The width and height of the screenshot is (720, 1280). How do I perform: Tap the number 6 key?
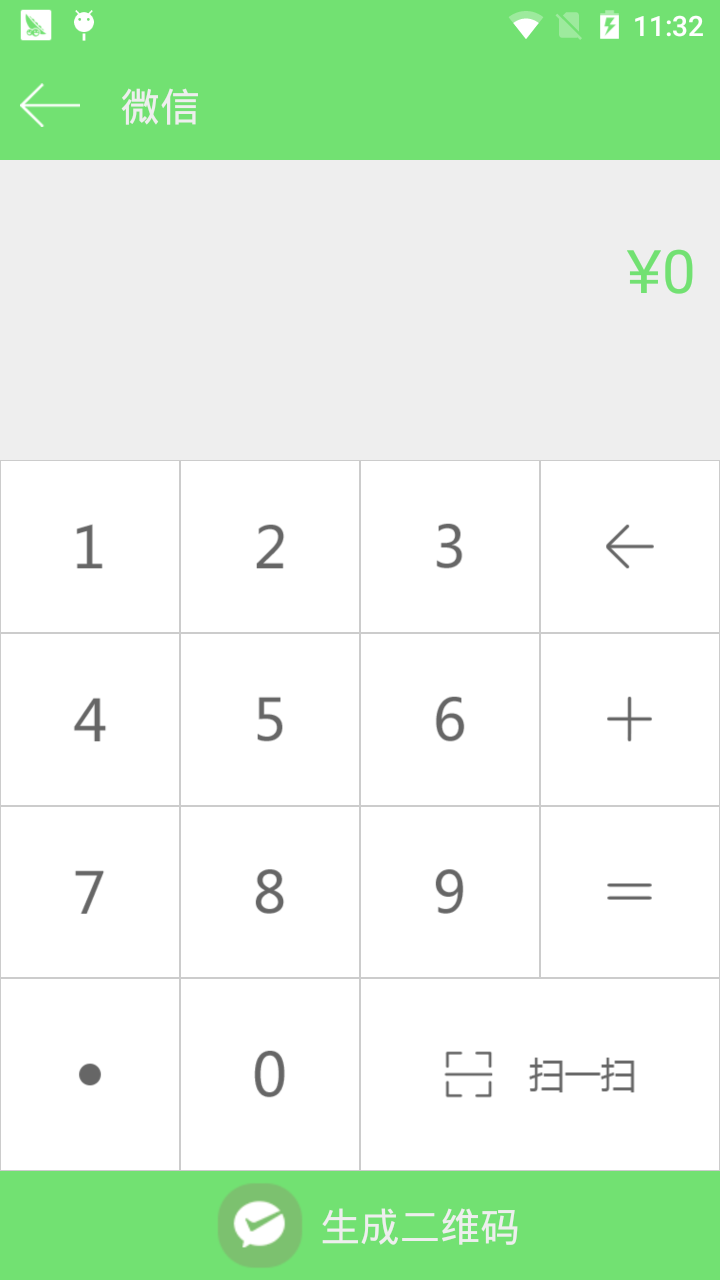click(x=450, y=720)
